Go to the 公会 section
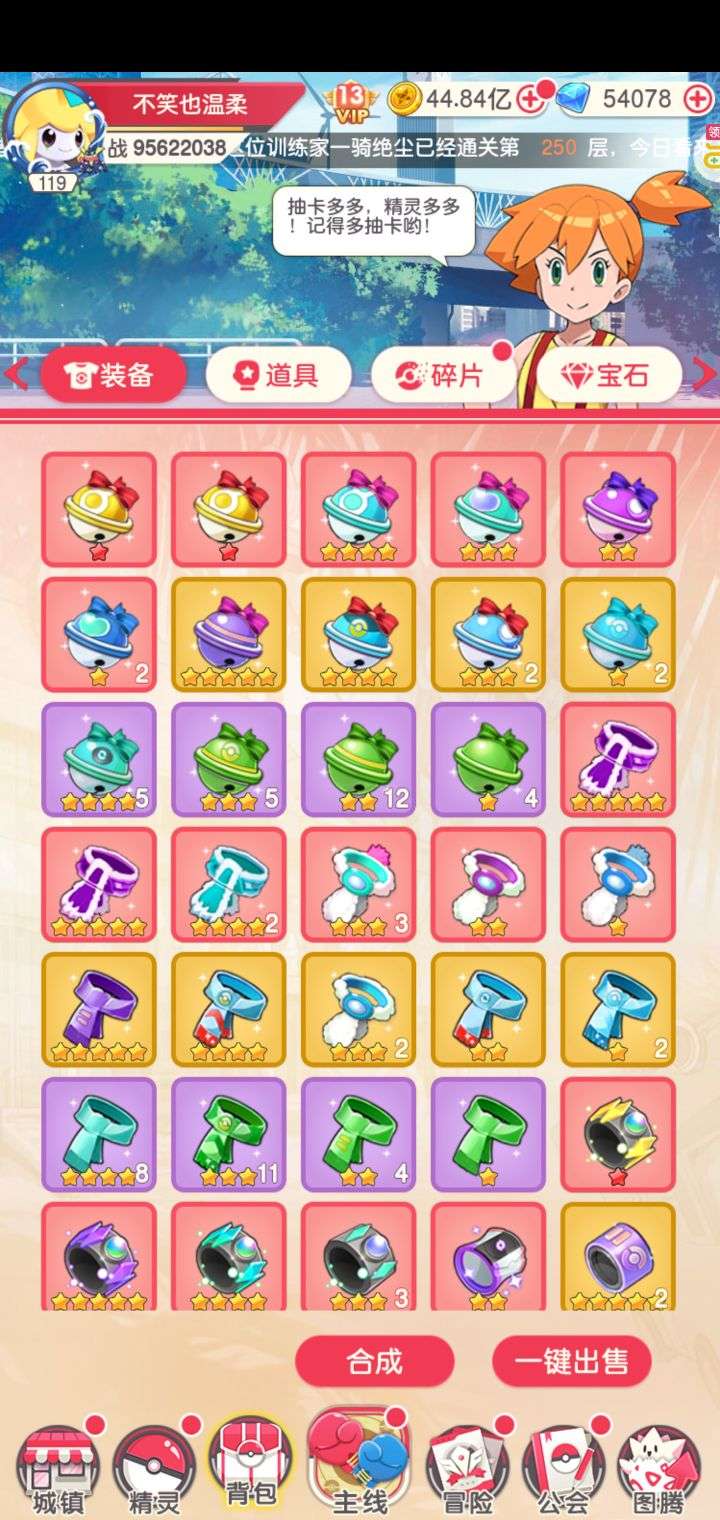The image size is (720, 1520). [564, 1467]
